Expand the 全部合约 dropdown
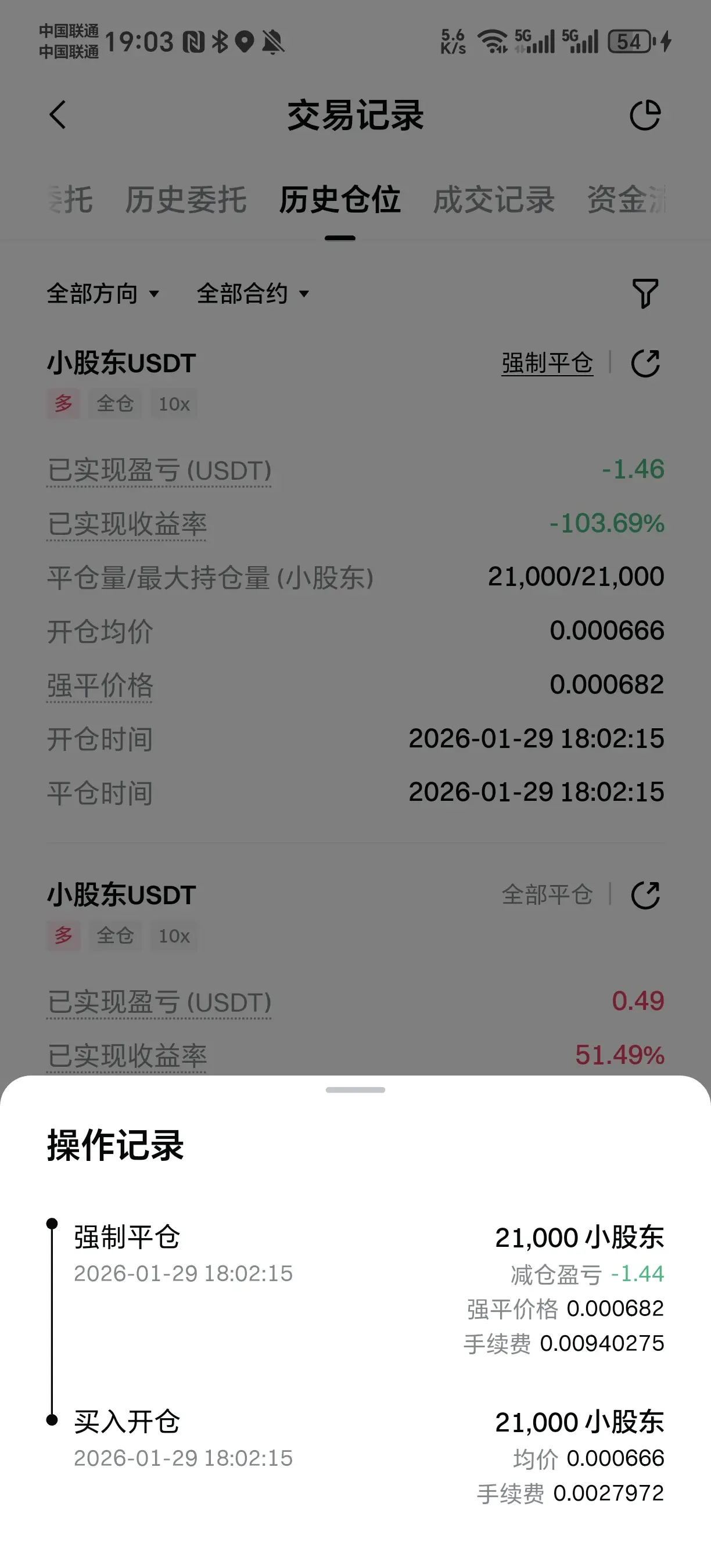 point(253,293)
